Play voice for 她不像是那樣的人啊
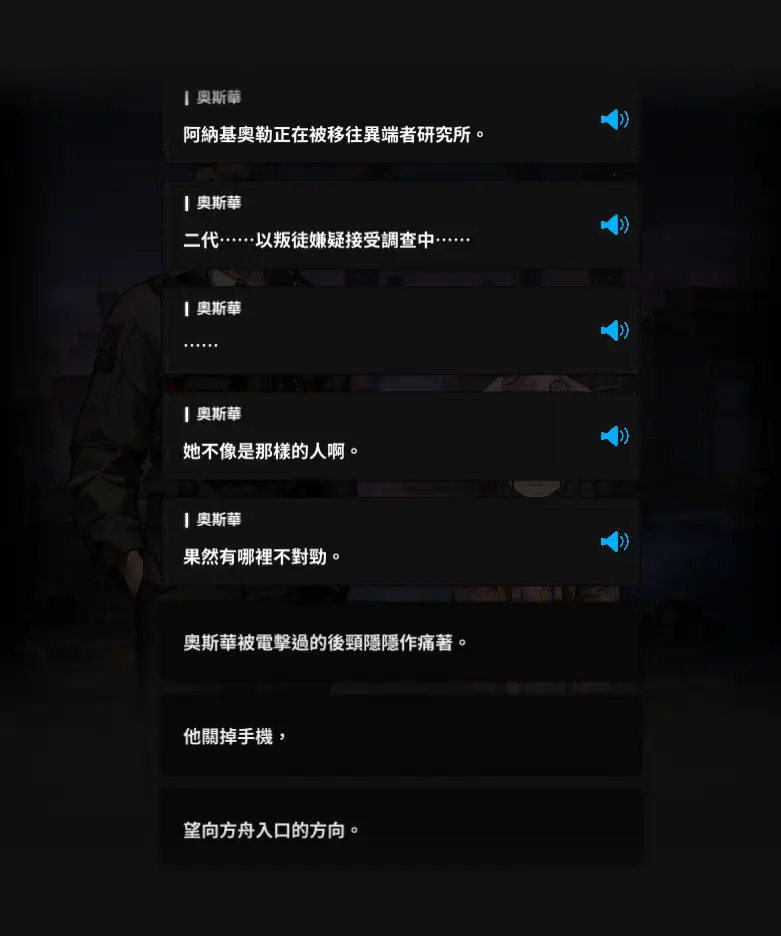The image size is (781, 936). click(614, 436)
